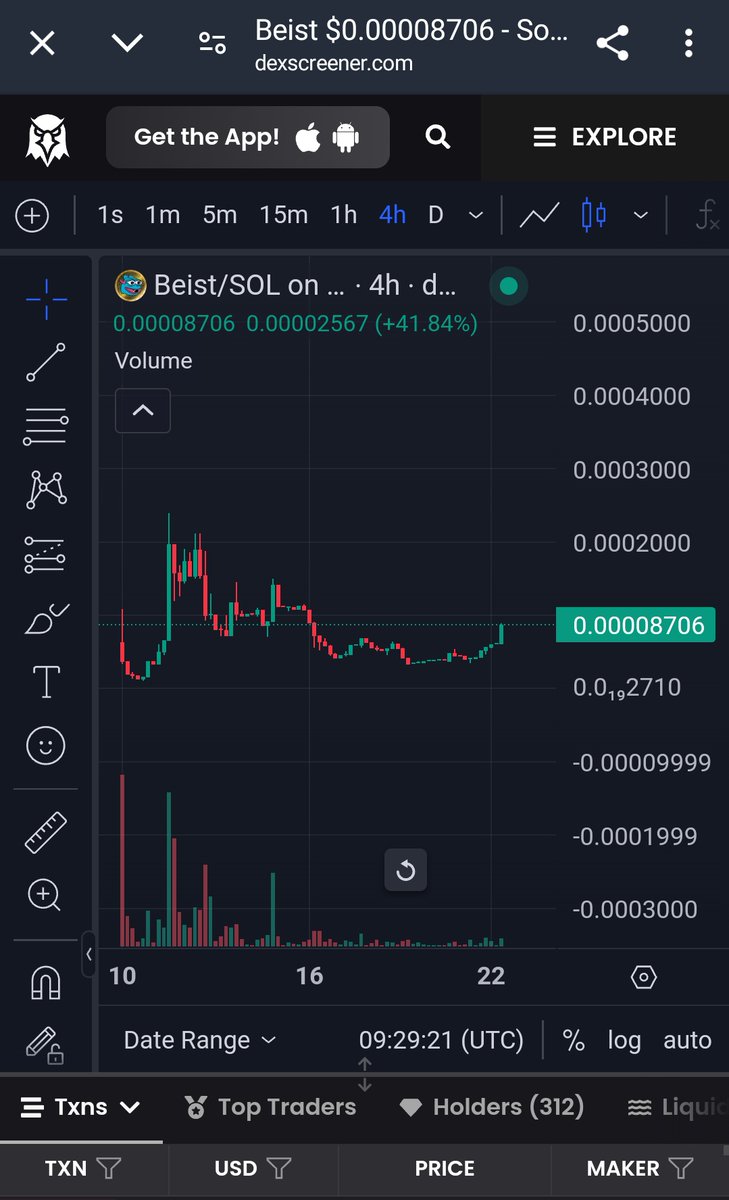Open the Holders (312) tab
This screenshot has width=729, height=1200.
491,1107
